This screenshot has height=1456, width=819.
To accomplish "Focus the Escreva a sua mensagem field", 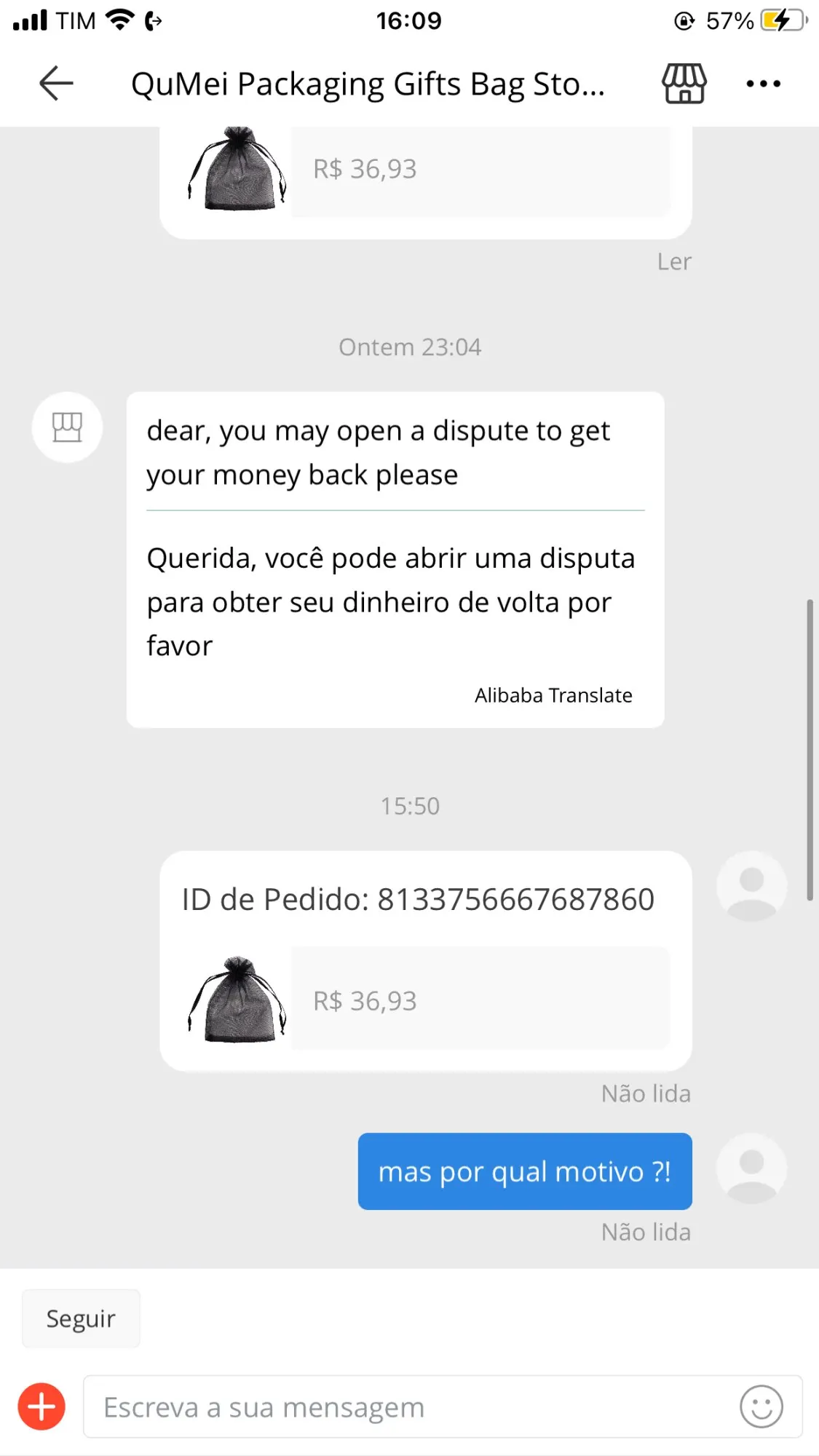I will (x=408, y=1407).
